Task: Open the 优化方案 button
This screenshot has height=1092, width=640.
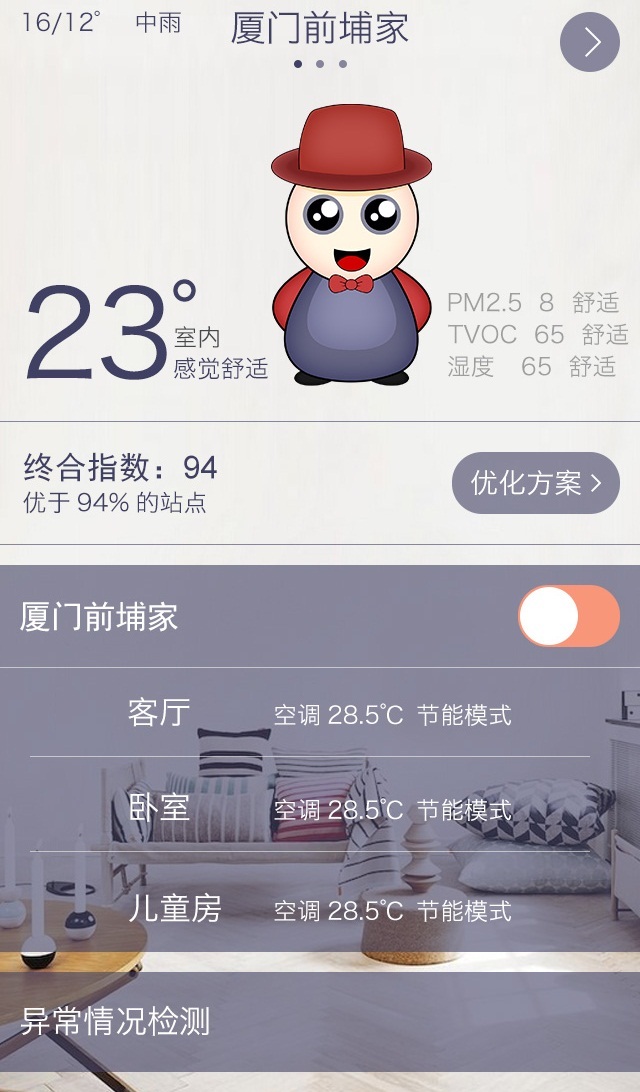Action: point(536,484)
